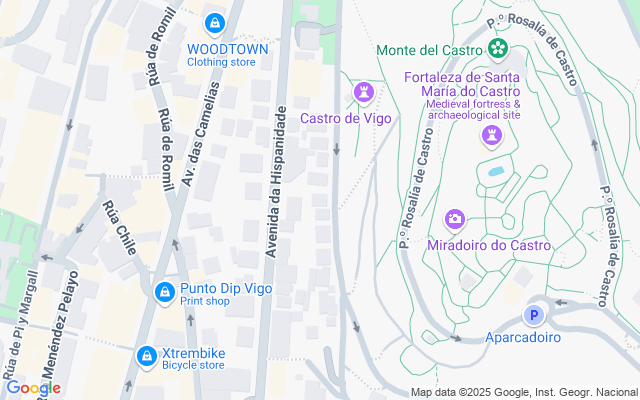Open the Miradoiro do Castro viewpoint marker
This screenshot has width=640, height=400.
point(454,219)
